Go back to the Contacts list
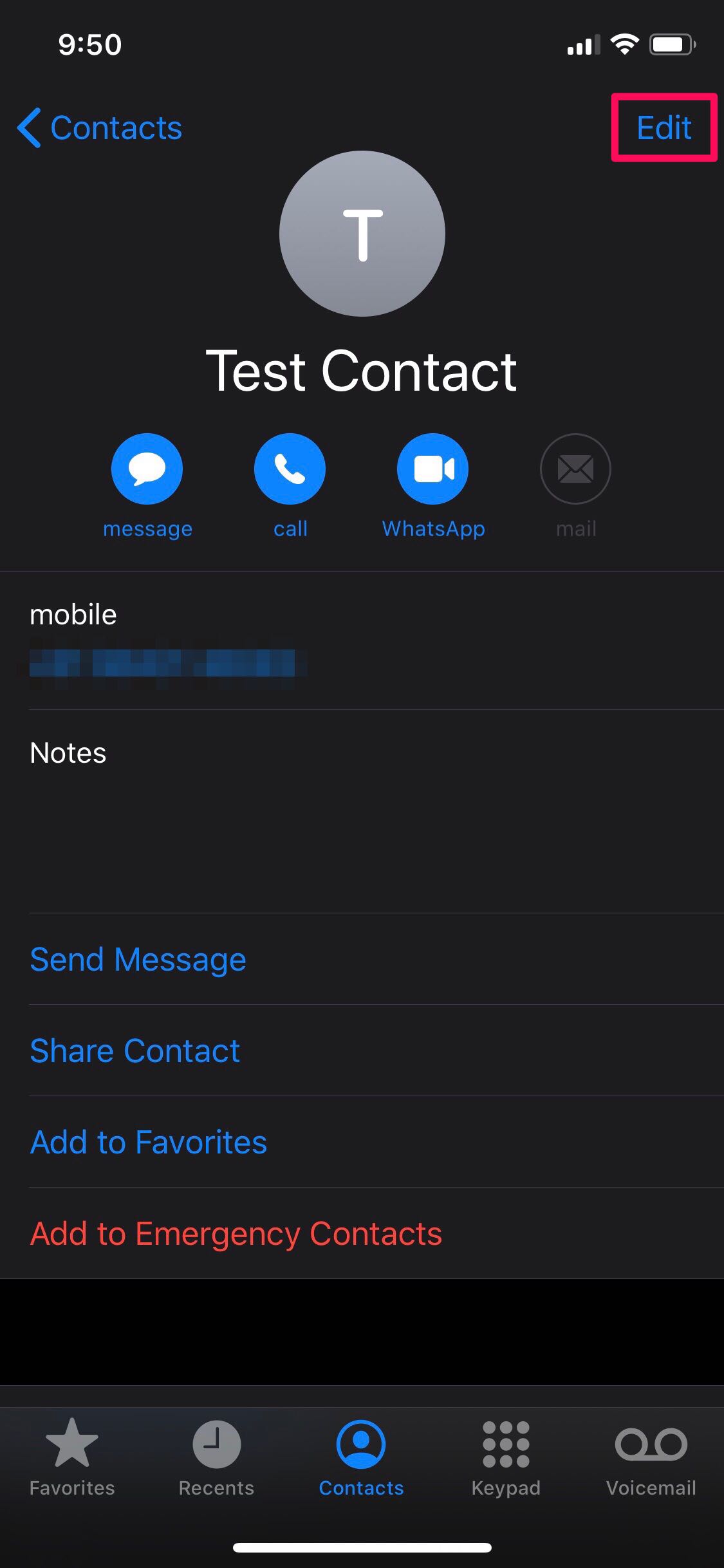Image resolution: width=724 pixels, height=1568 pixels. [100, 127]
